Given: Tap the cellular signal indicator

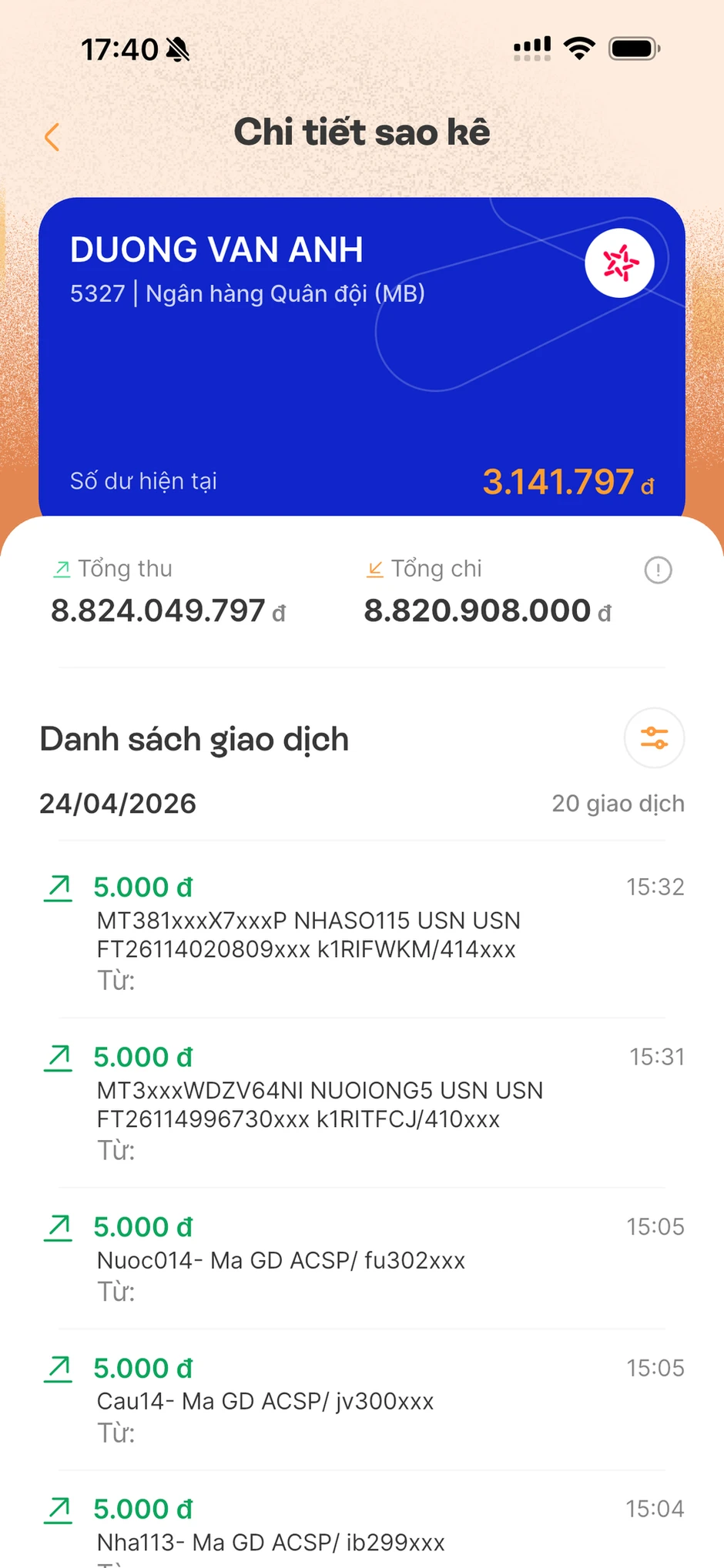Looking at the screenshot, I should pos(531,47).
